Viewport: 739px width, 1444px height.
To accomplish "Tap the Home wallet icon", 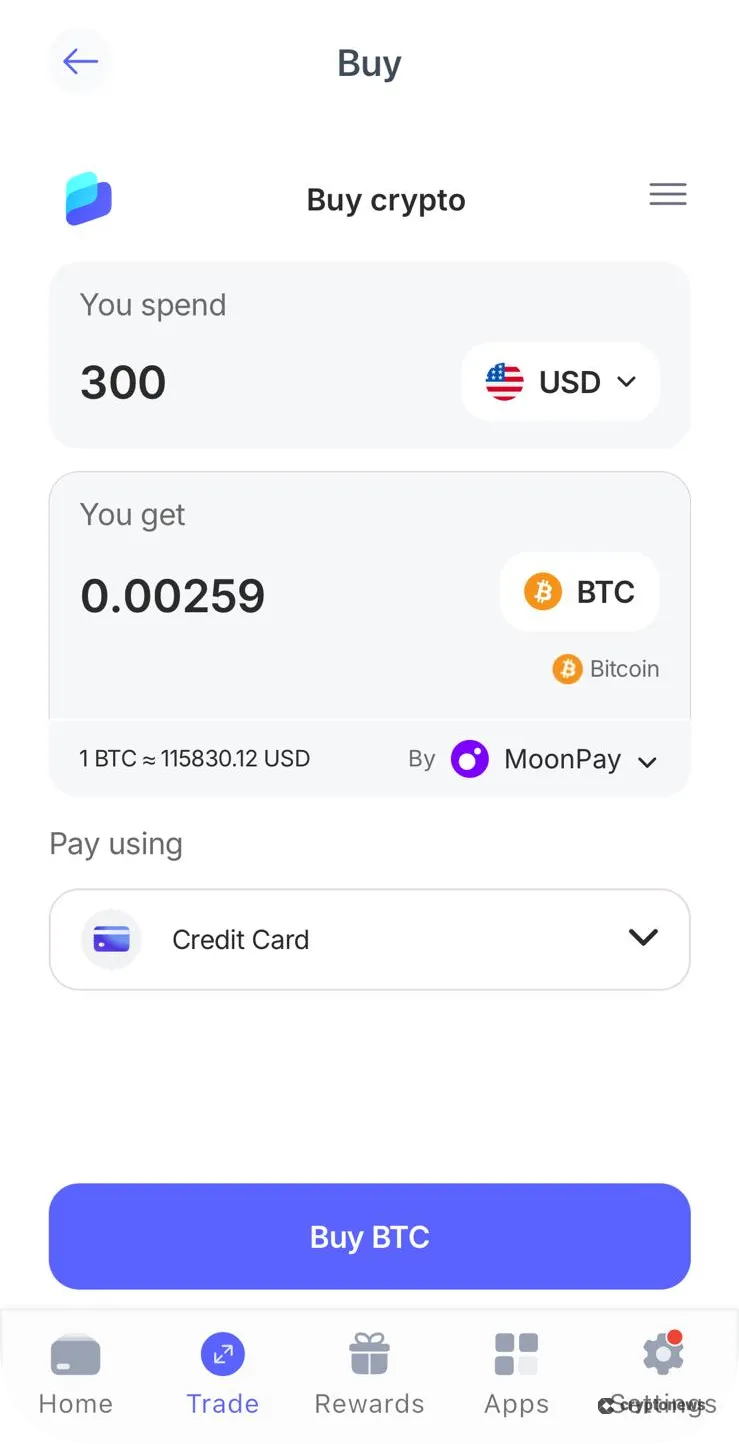I will (75, 1355).
